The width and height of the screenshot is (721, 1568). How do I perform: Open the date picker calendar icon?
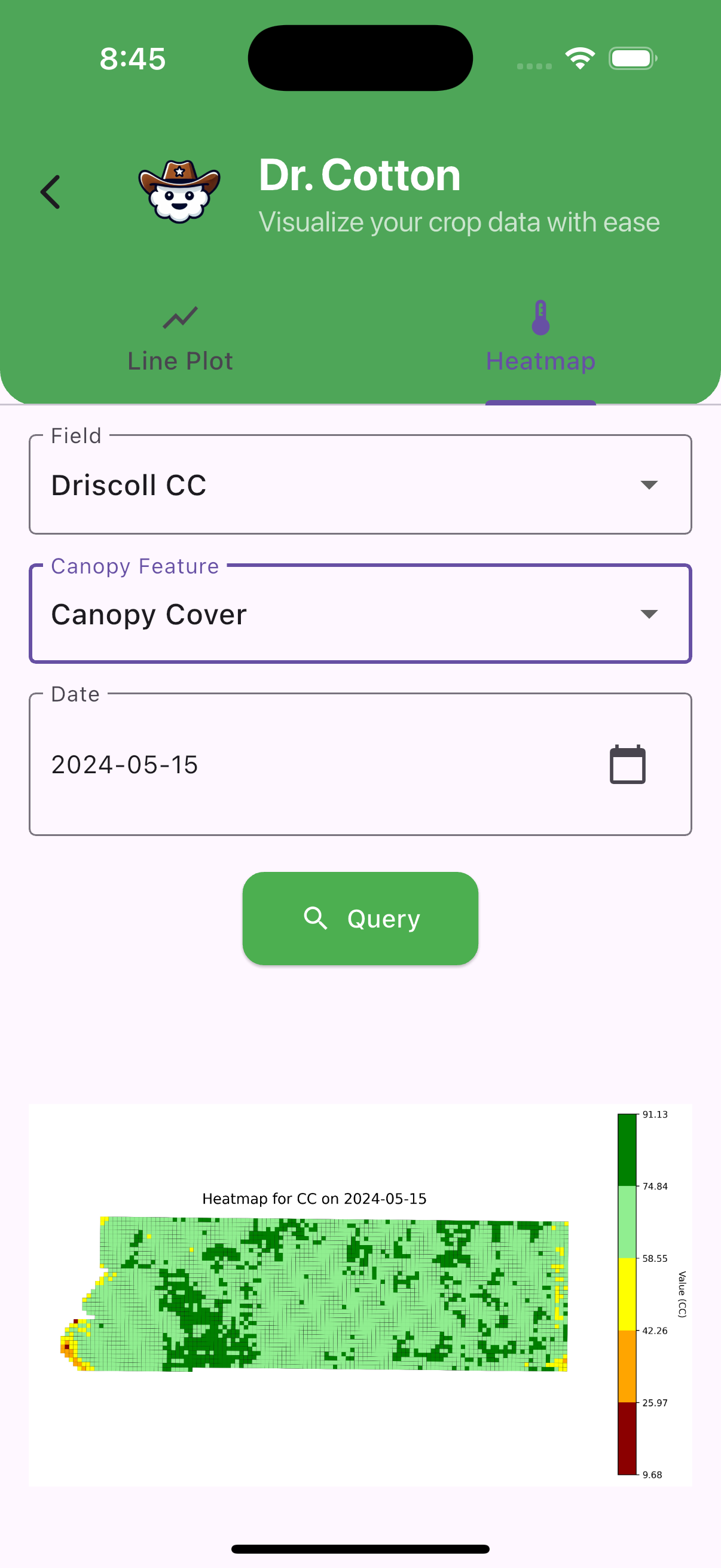point(627,764)
